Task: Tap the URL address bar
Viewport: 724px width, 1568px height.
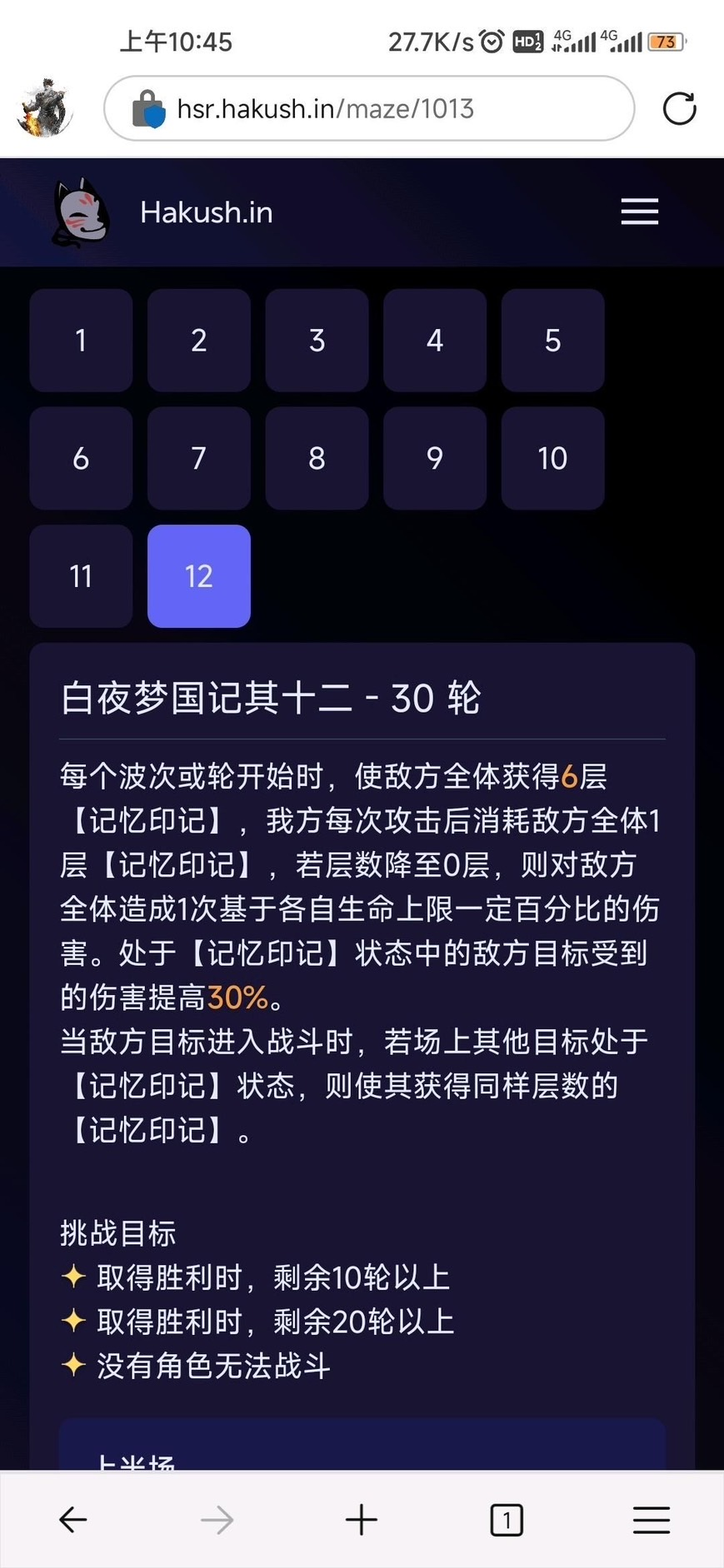Action: coord(368,108)
